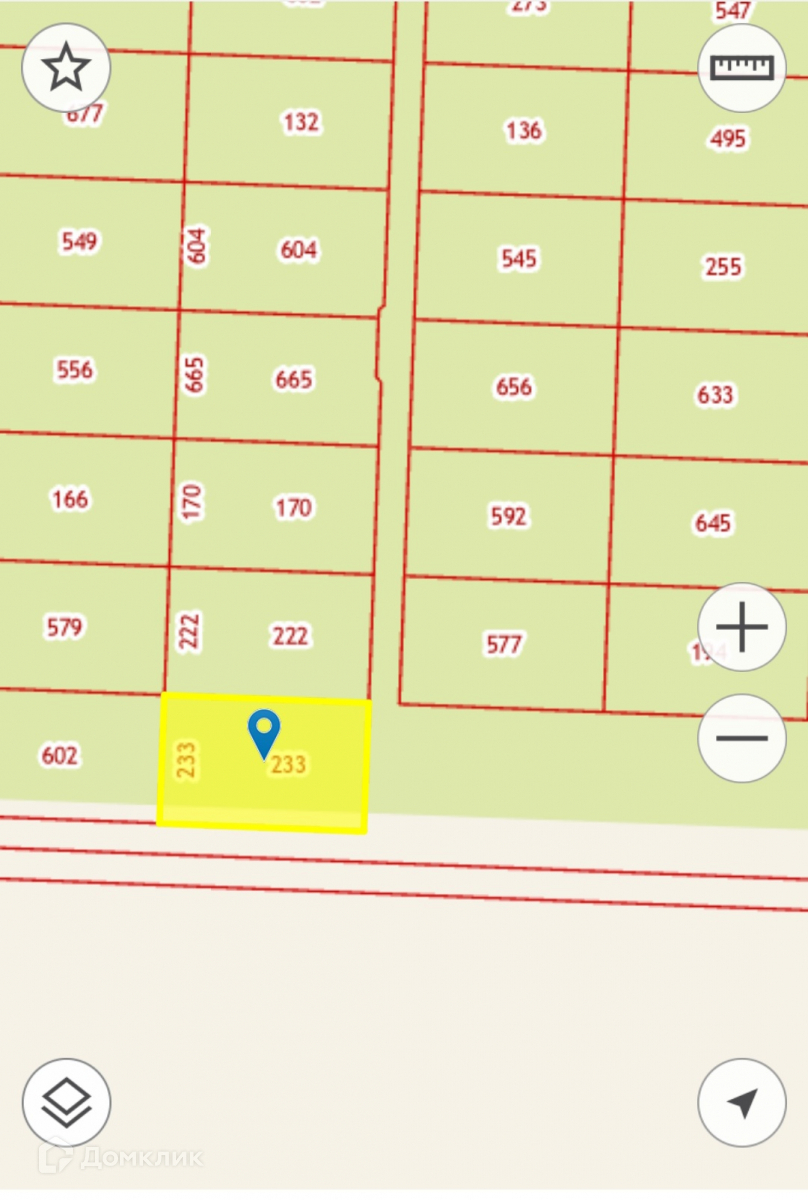Center the map on my location
The image size is (808, 1200).
(741, 1103)
